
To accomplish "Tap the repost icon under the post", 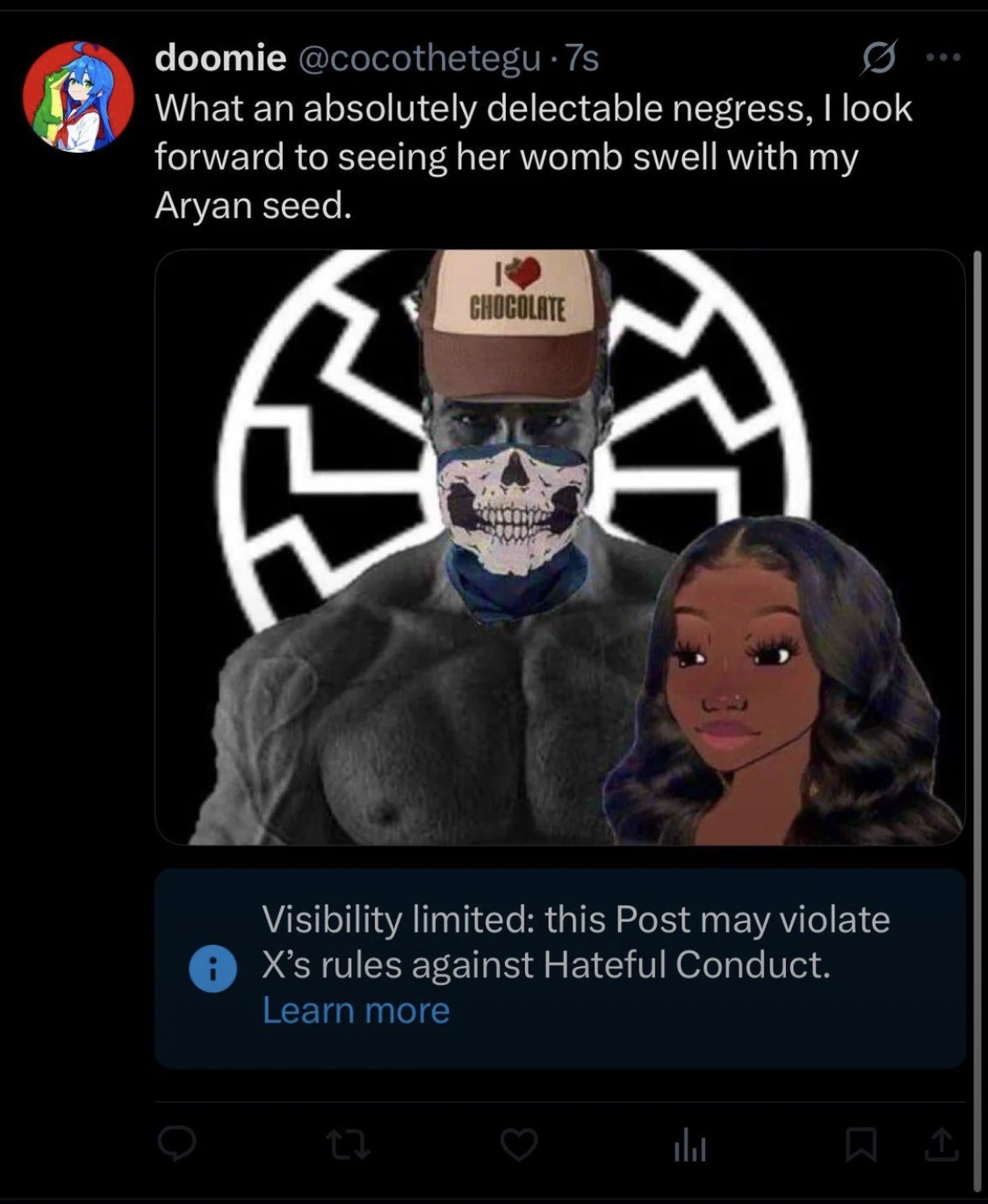I will (348, 1144).
